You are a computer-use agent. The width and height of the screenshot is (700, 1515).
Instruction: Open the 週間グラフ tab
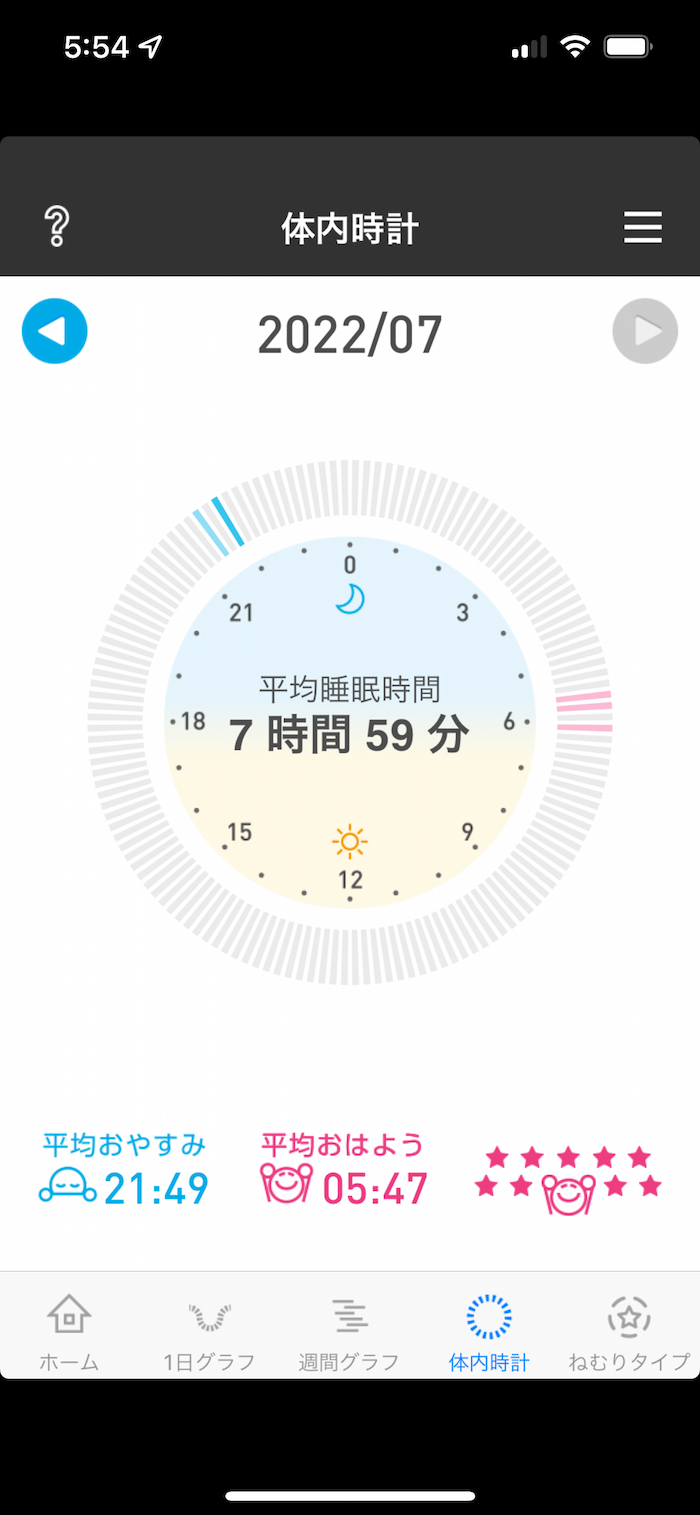(349, 1332)
